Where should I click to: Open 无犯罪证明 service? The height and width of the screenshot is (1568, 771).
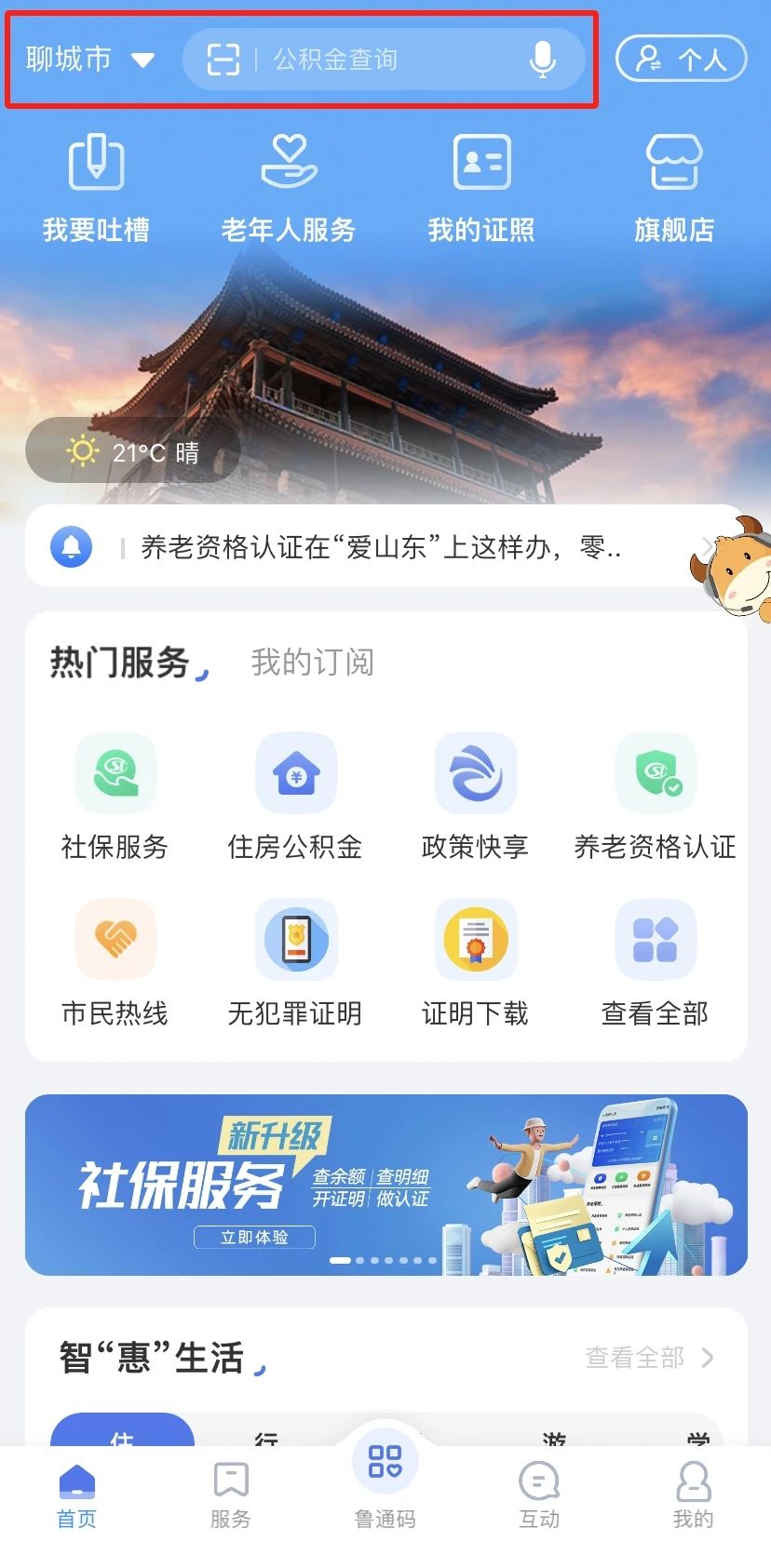(295, 963)
